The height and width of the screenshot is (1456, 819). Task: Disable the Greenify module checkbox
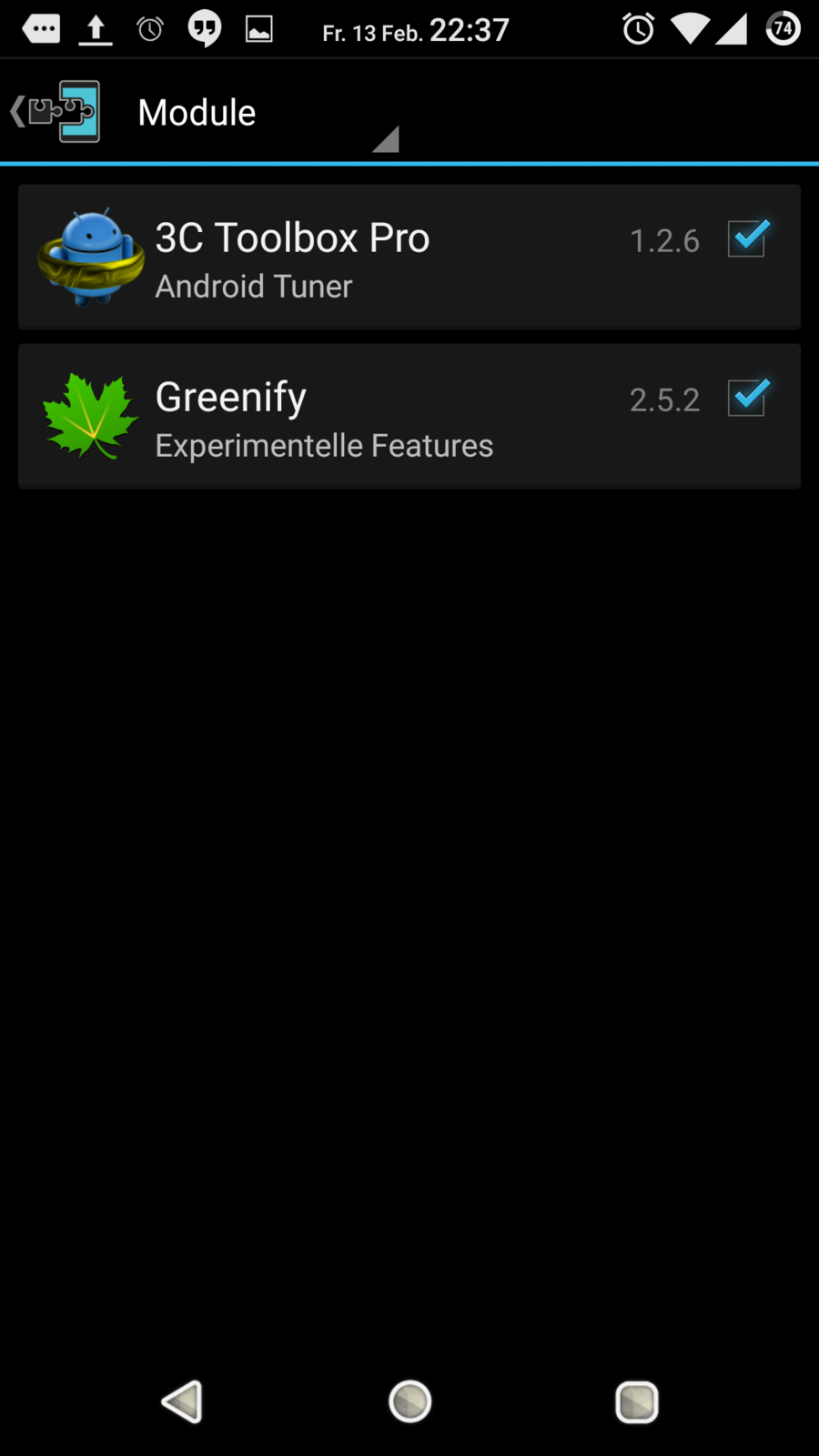746,399
